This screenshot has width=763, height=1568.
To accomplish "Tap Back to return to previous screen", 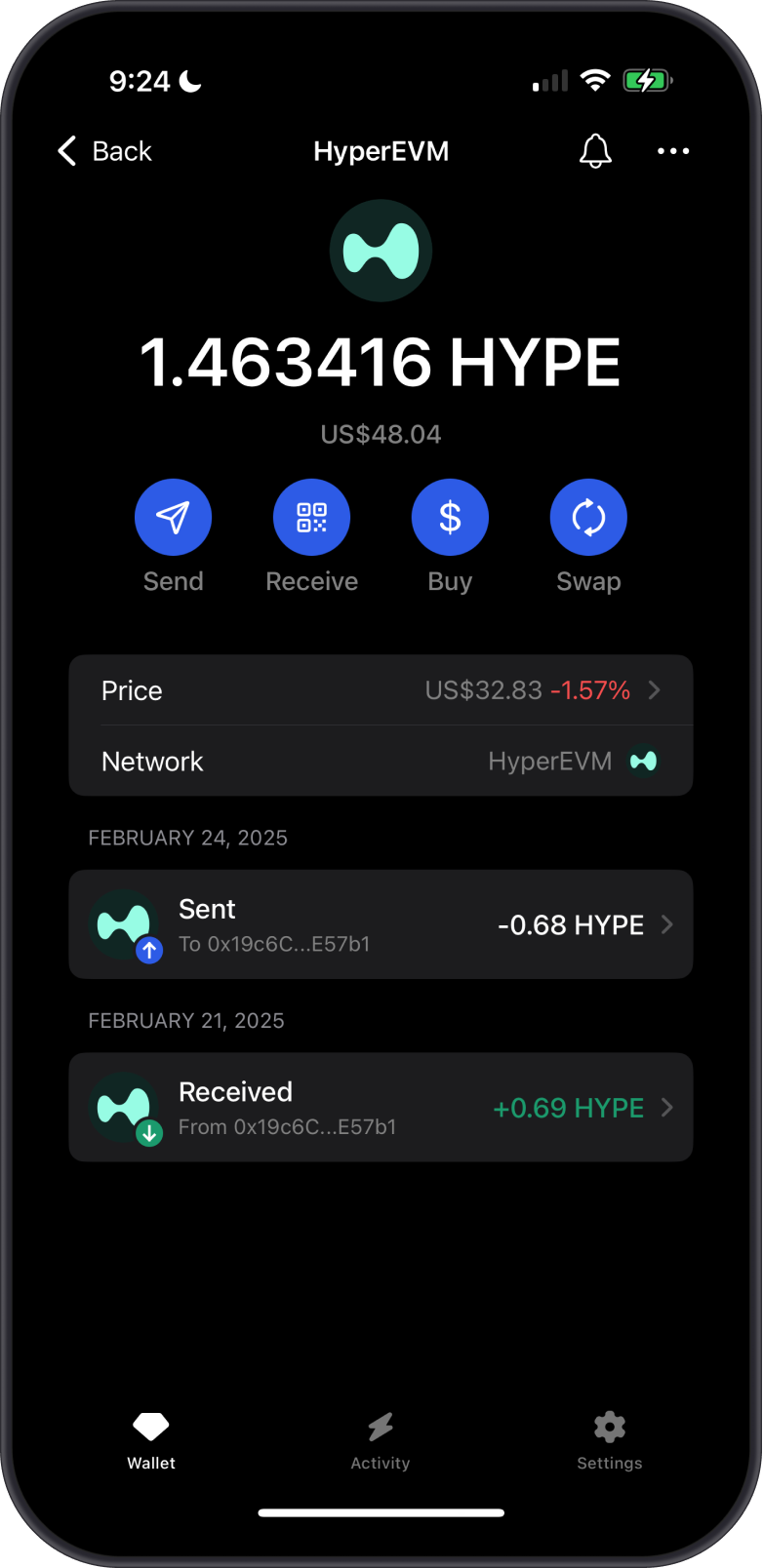I will tap(102, 151).
